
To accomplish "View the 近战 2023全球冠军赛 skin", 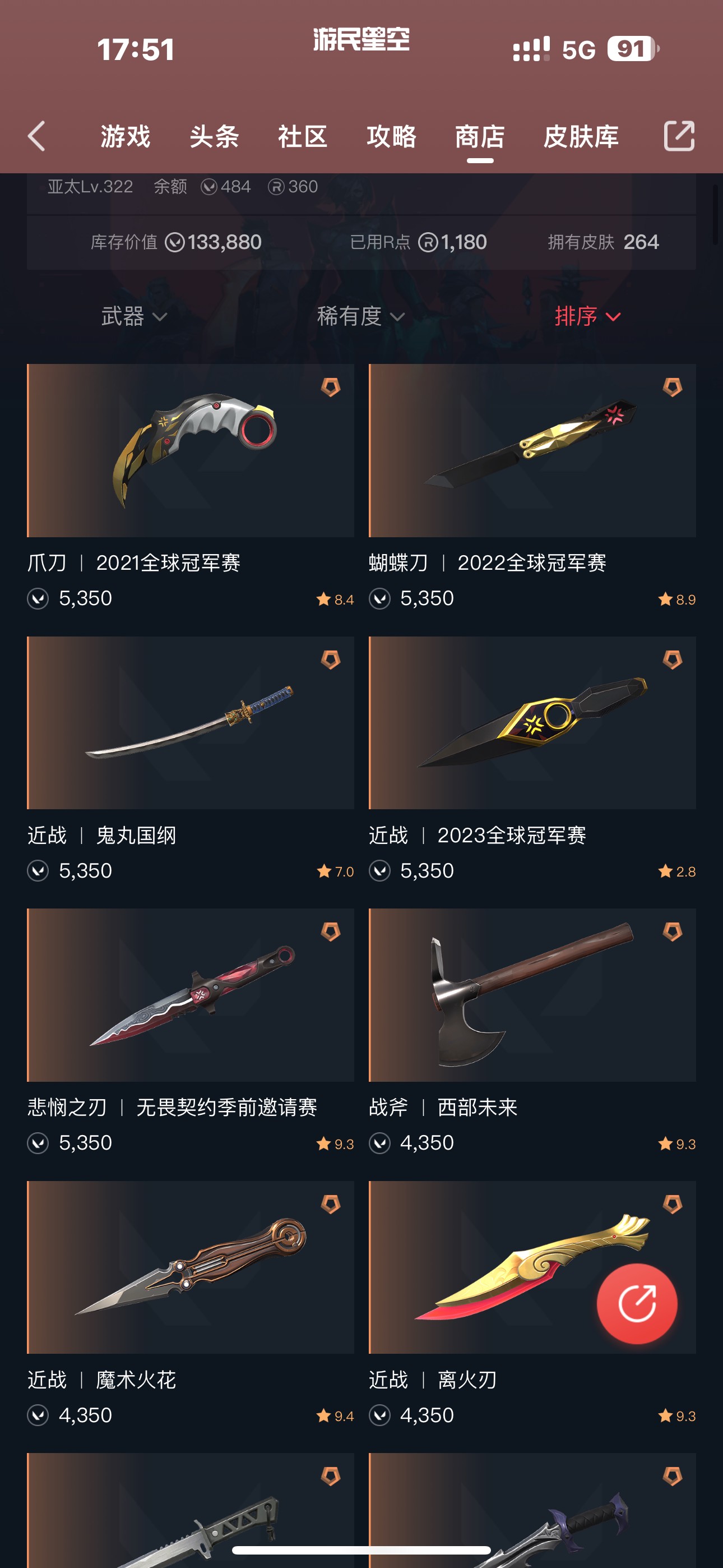I will coord(532,722).
